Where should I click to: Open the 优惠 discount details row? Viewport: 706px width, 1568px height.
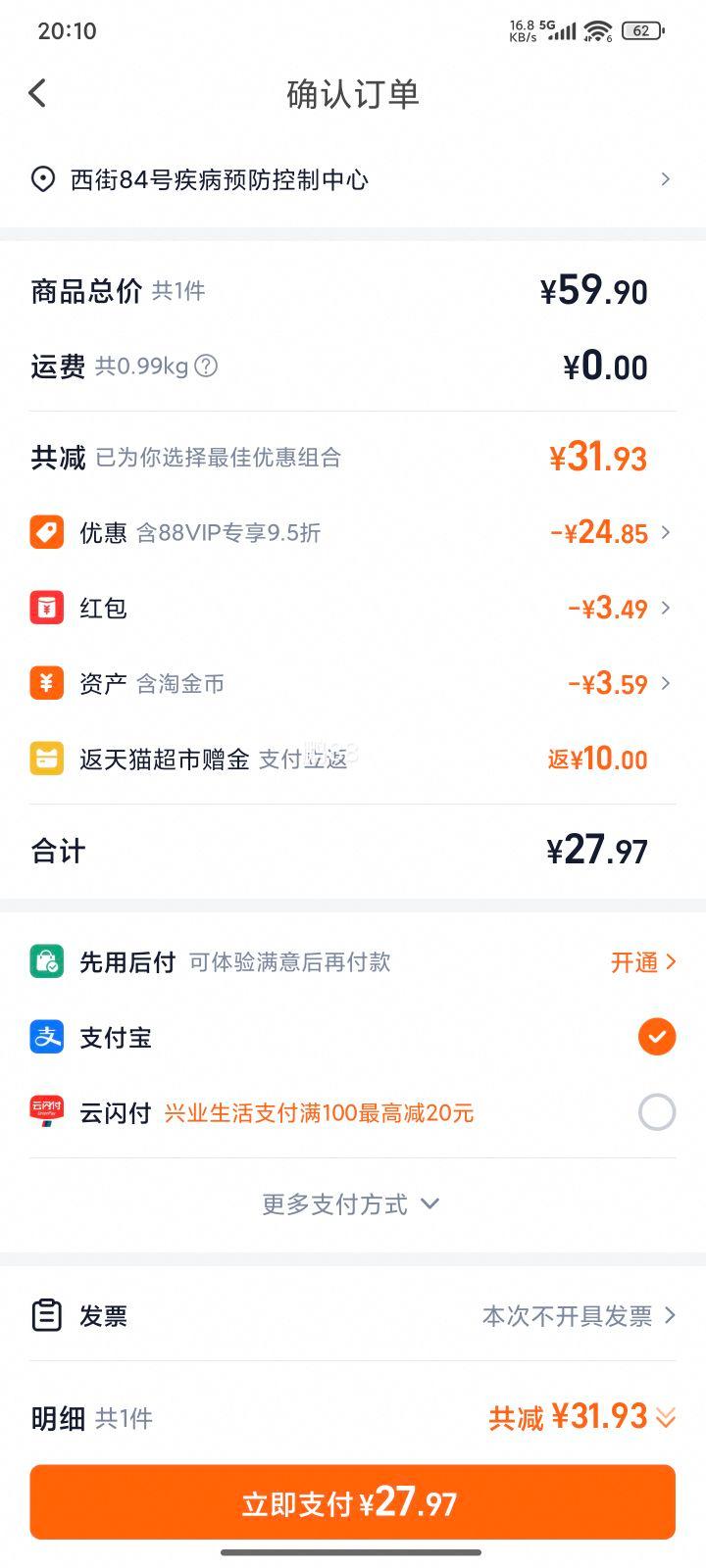[x=353, y=532]
